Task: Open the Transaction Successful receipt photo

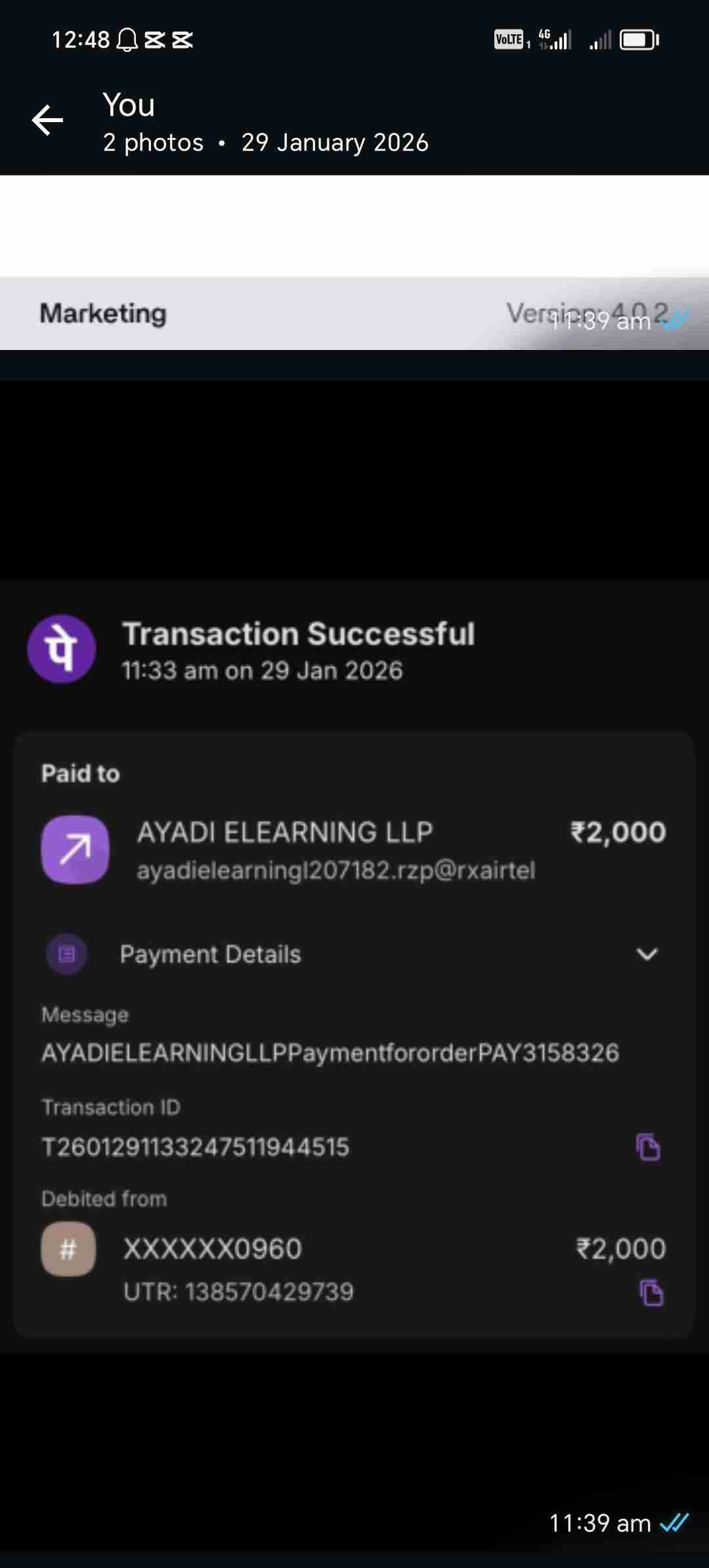Action: [354, 965]
